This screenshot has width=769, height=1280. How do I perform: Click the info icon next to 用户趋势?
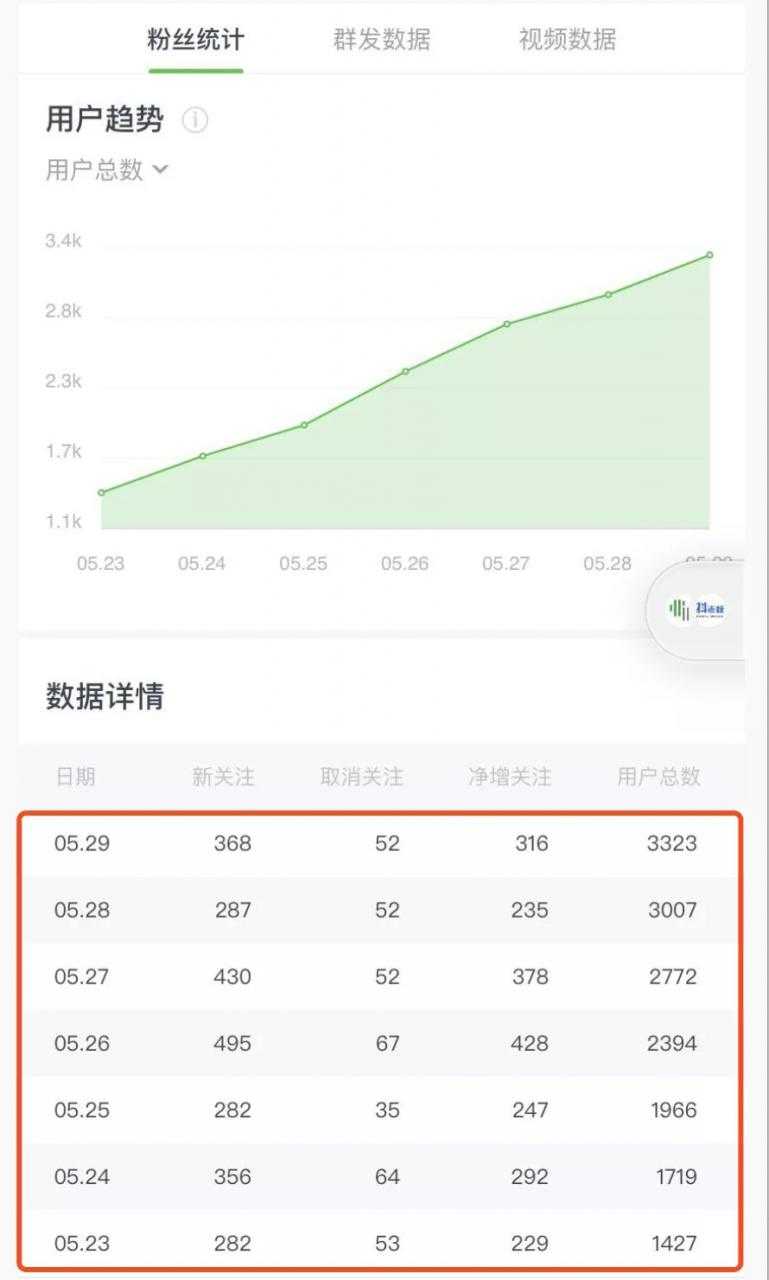(196, 121)
